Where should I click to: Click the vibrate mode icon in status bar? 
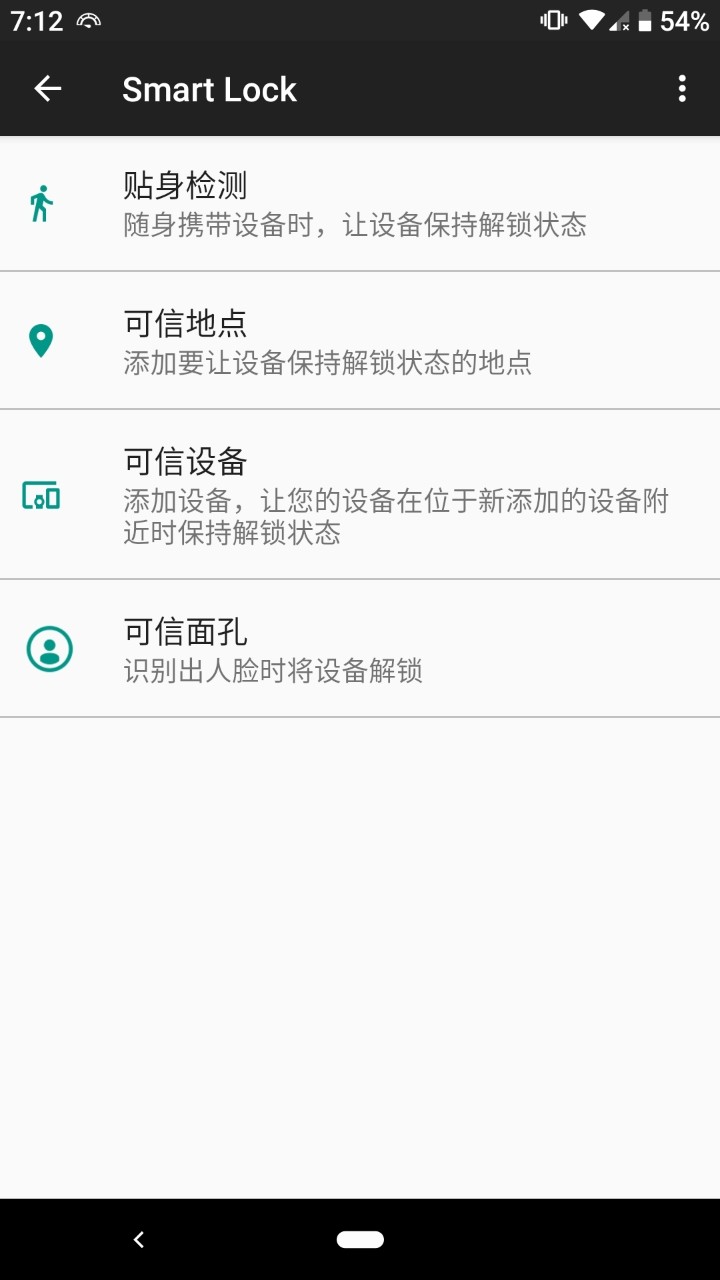(553, 20)
